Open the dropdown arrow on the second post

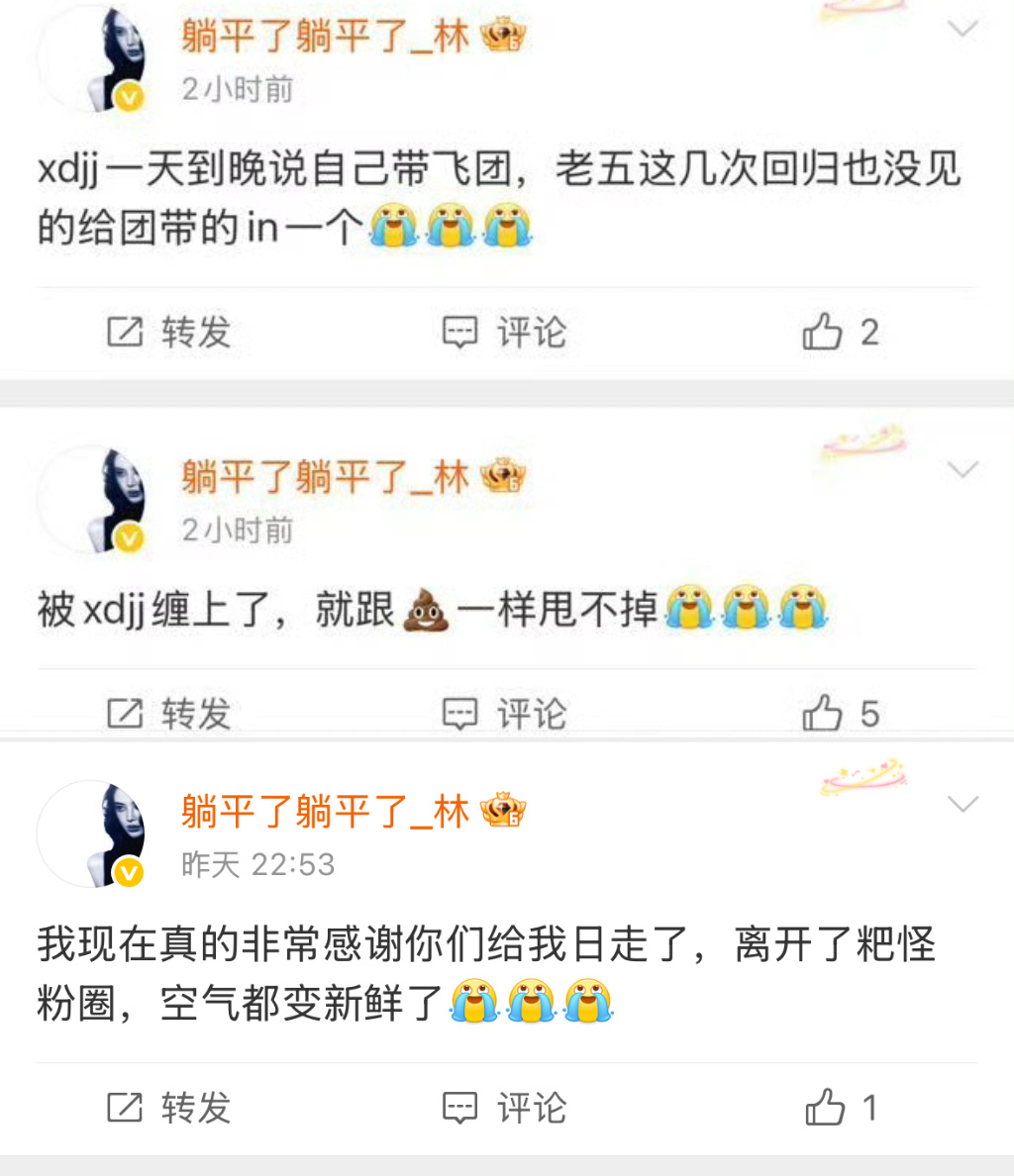click(964, 470)
